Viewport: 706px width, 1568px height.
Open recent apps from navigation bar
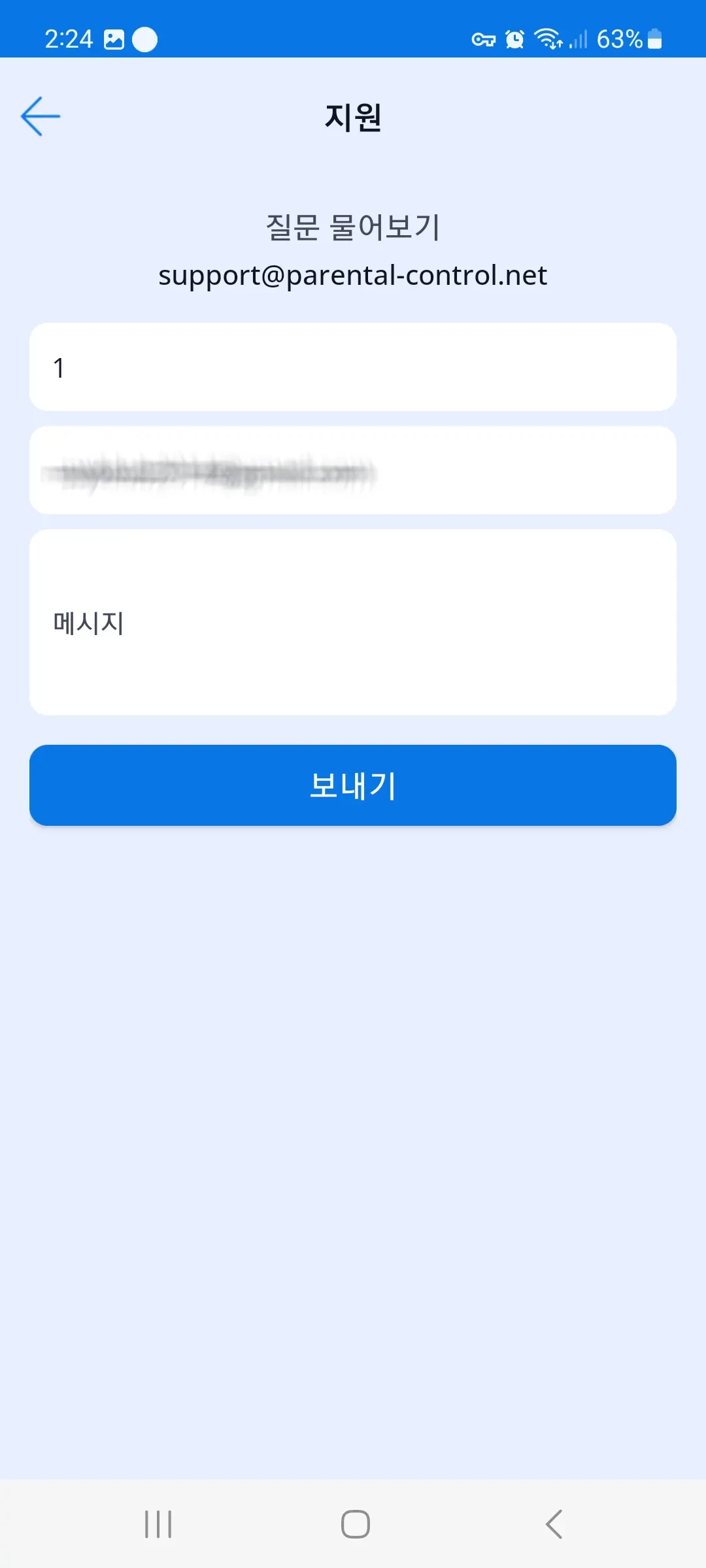[158, 1524]
